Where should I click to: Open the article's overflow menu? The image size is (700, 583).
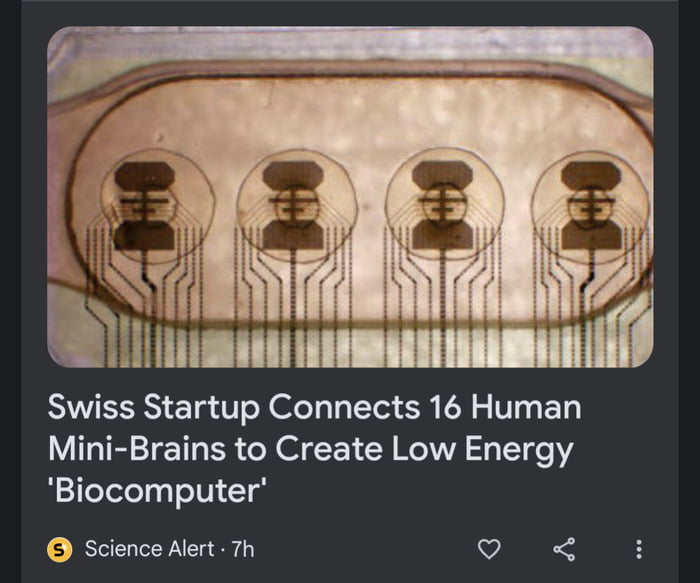(x=639, y=549)
